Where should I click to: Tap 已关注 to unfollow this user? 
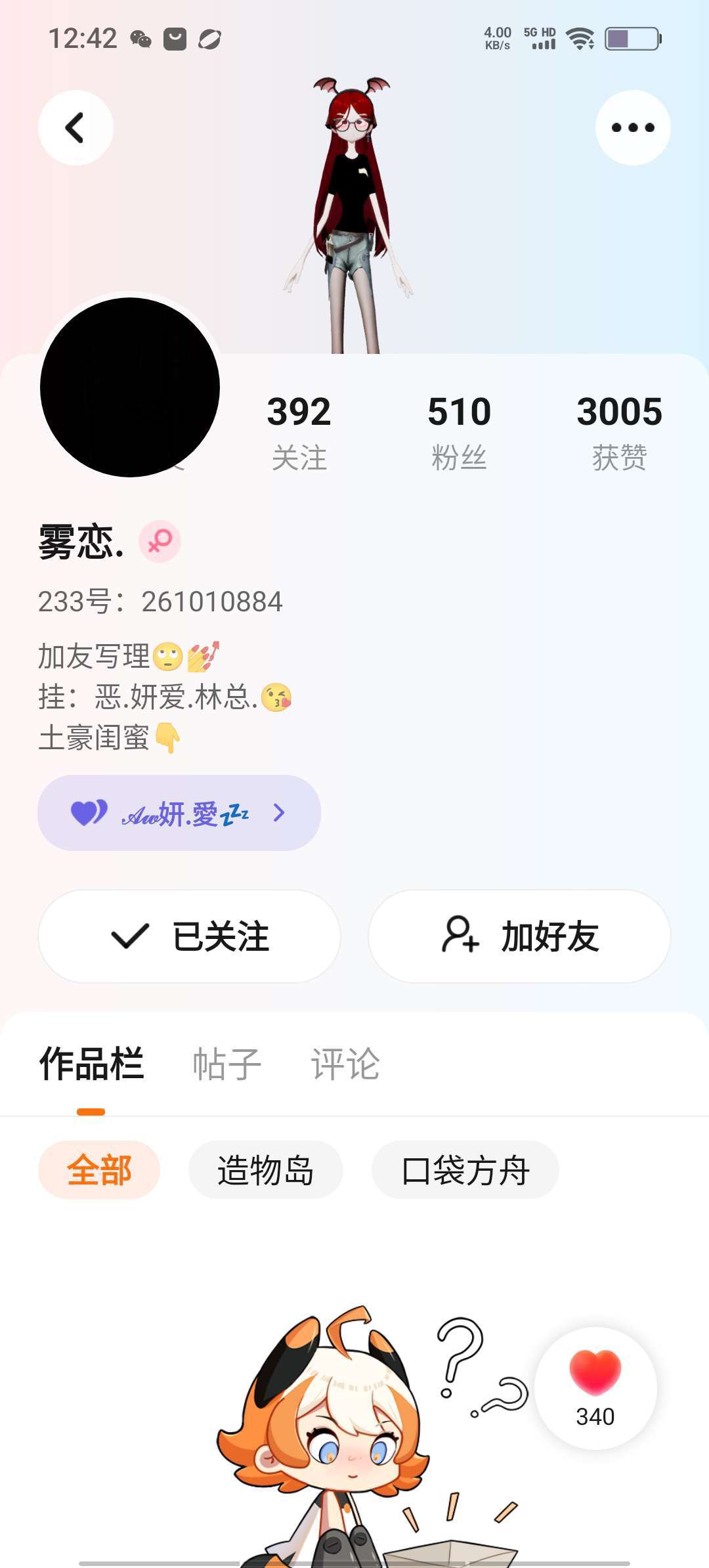click(189, 936)
